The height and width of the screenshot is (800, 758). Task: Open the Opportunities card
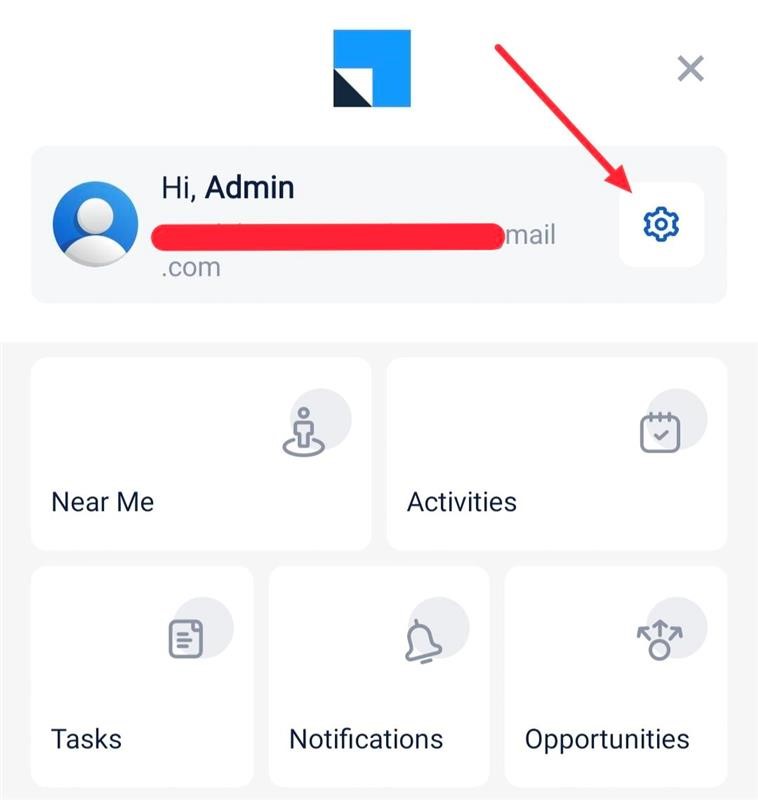tap(615, 676)
